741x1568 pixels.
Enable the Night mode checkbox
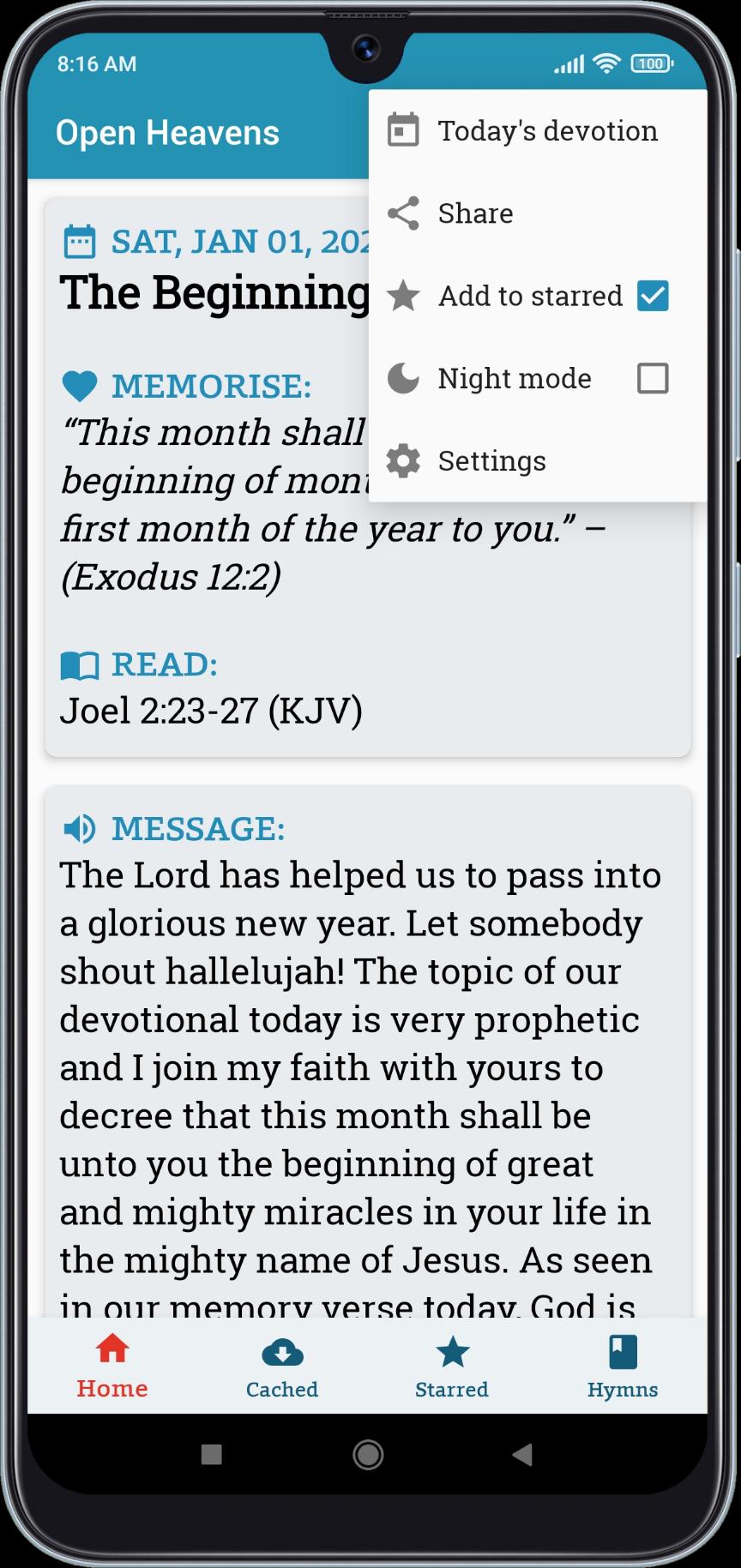click(x=653, y=378)
